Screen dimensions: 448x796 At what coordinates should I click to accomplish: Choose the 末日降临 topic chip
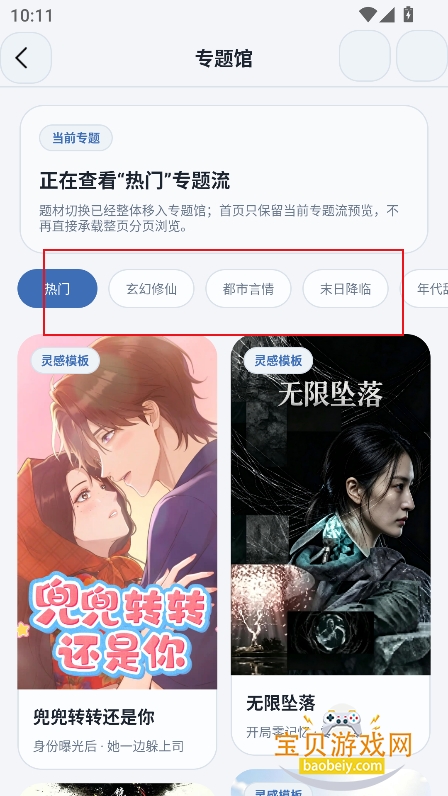(x=345, y=288)
